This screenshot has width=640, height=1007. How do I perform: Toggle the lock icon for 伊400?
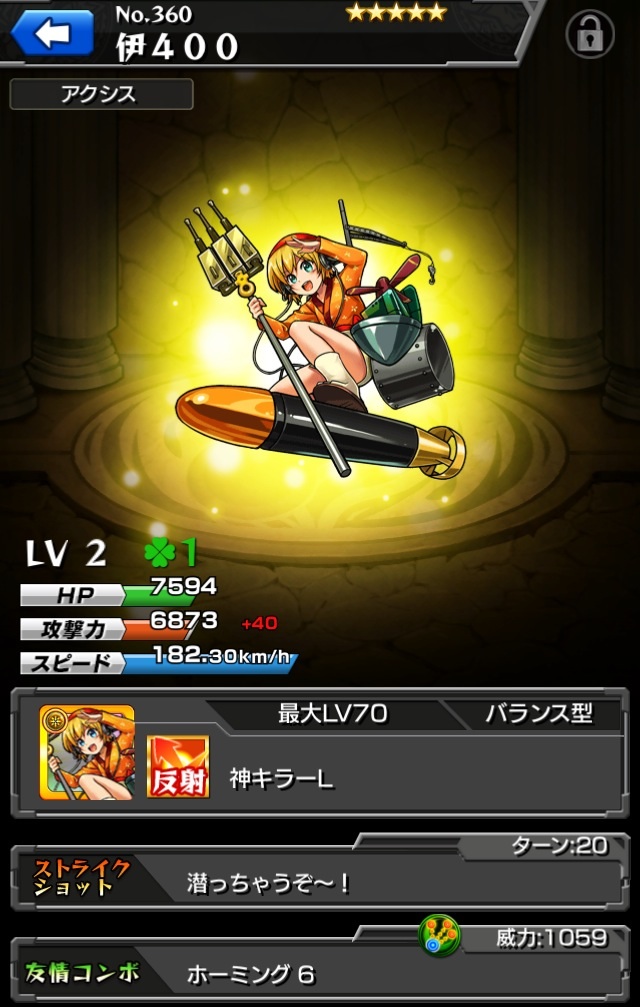(x=590, y=36)
